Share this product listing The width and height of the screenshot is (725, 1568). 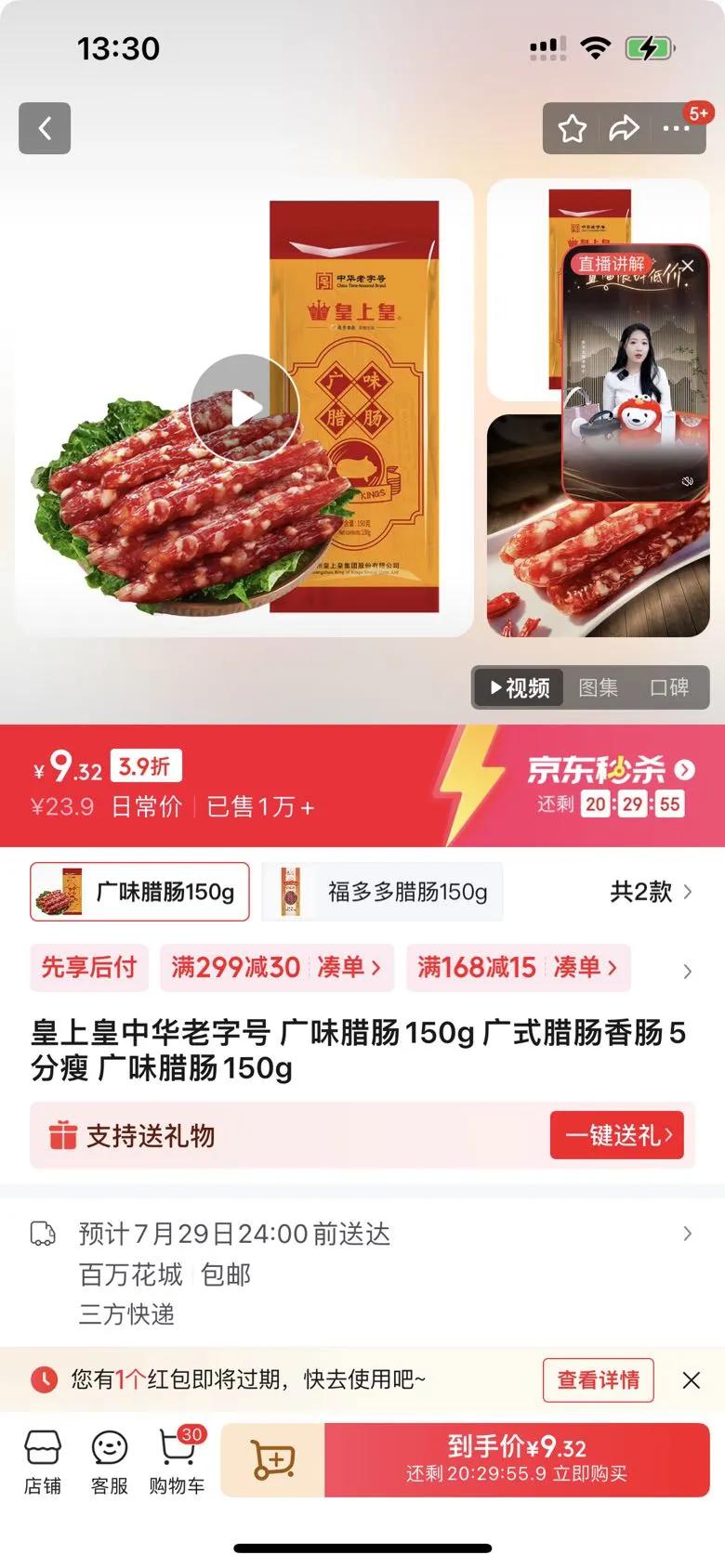[x=624, y=128]
